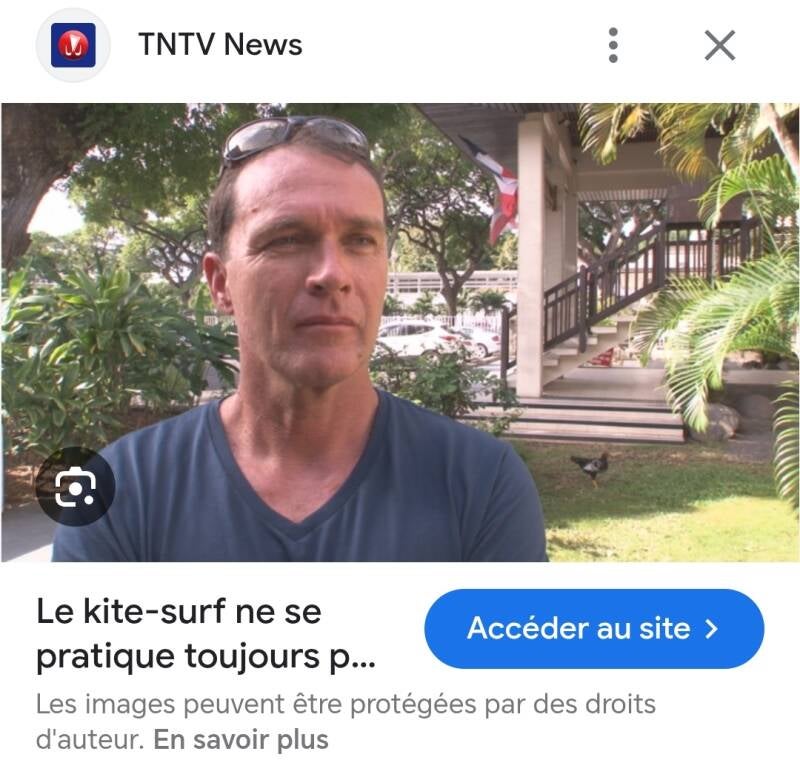Tap the Accéder au site button
The height and width of the screenshot is (780, 800).
click(x=594, y=629)
